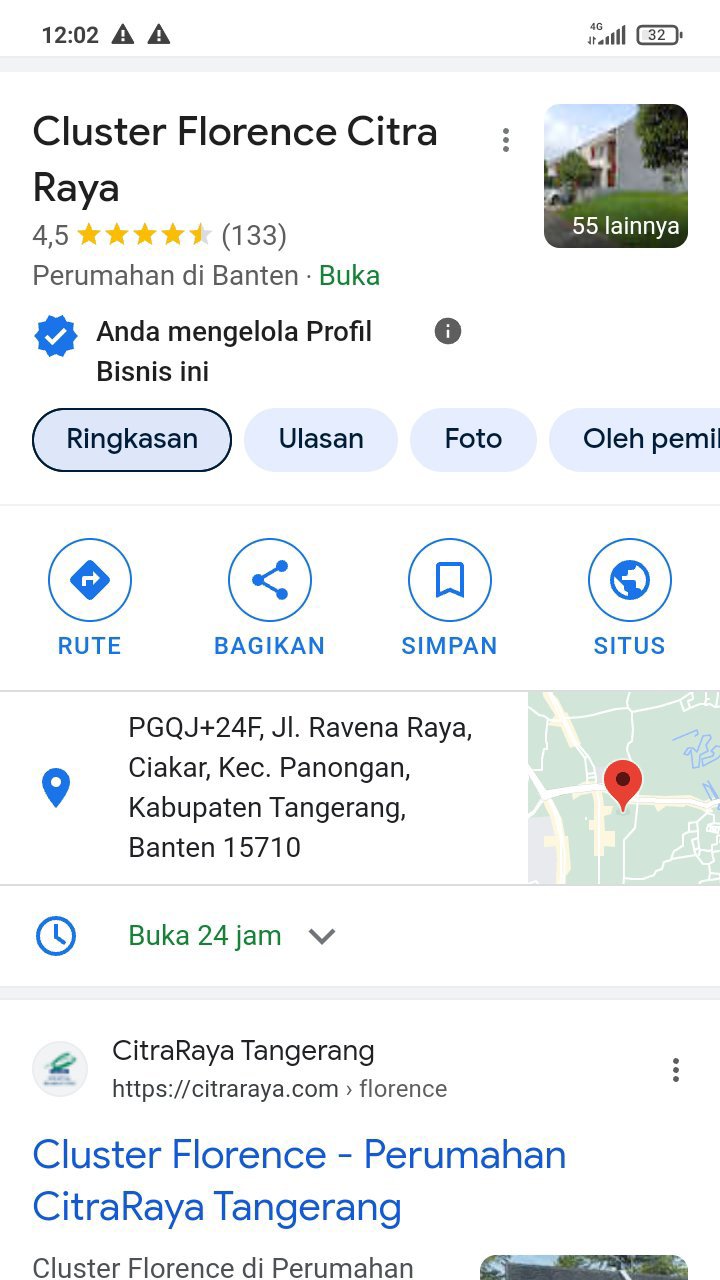Open options for the CitraRaya Tangerang result
This screenshot has width=720, height=1280.
point(676,1070)
